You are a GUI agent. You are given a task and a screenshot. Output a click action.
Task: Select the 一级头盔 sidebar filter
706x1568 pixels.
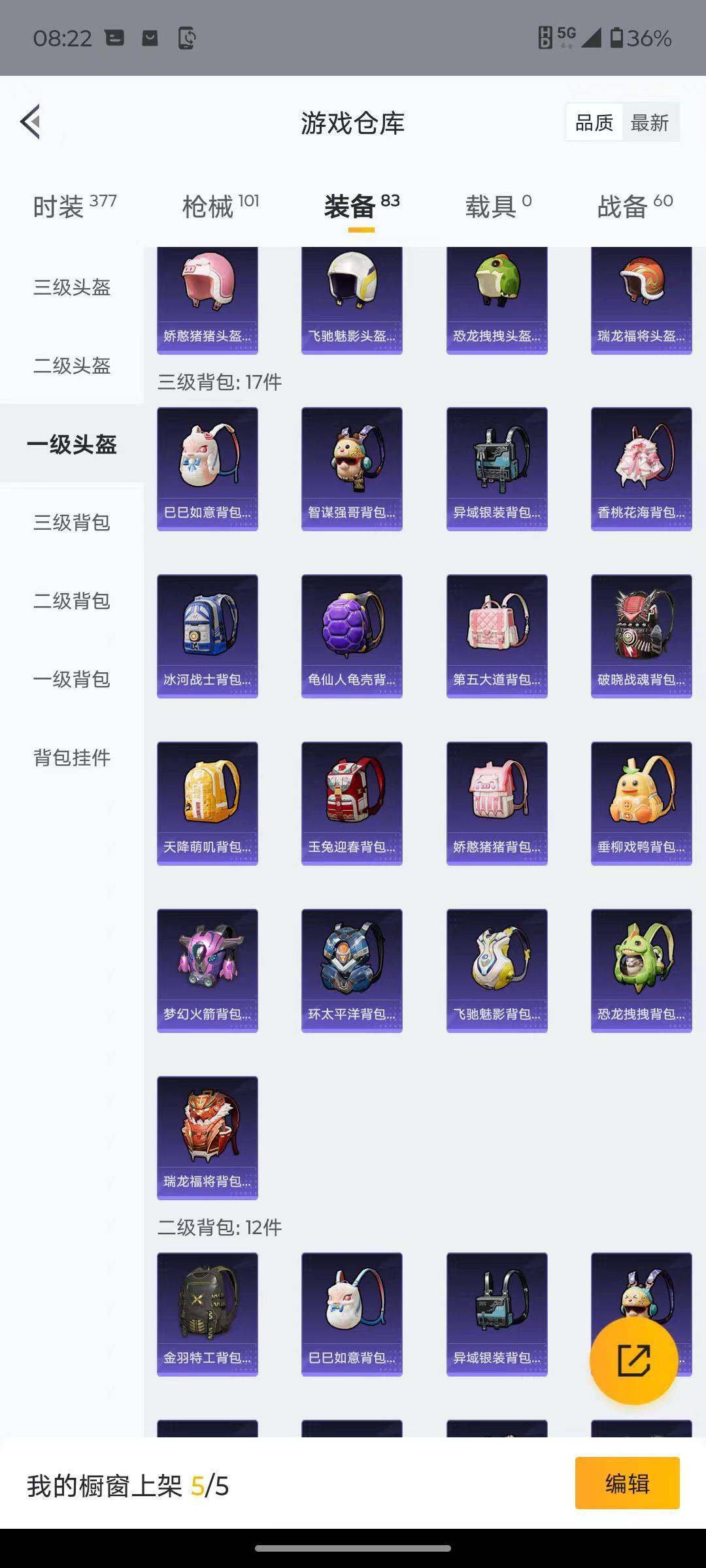pyautogui.click(x=71, y=444)
